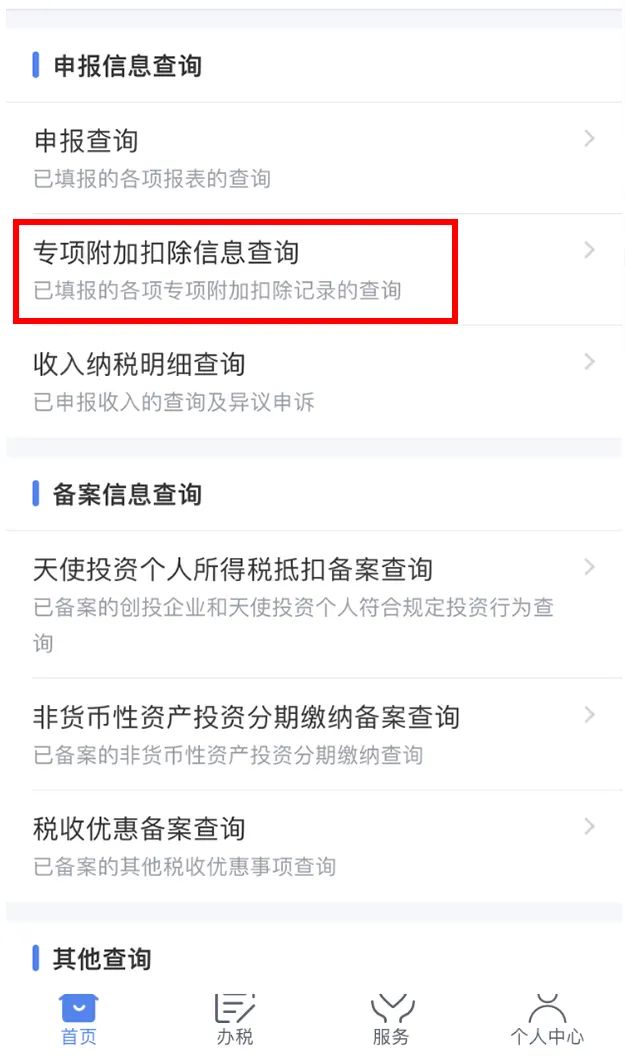Open 天使投资个人所得税抵扣备案查询

pos(314,604)
